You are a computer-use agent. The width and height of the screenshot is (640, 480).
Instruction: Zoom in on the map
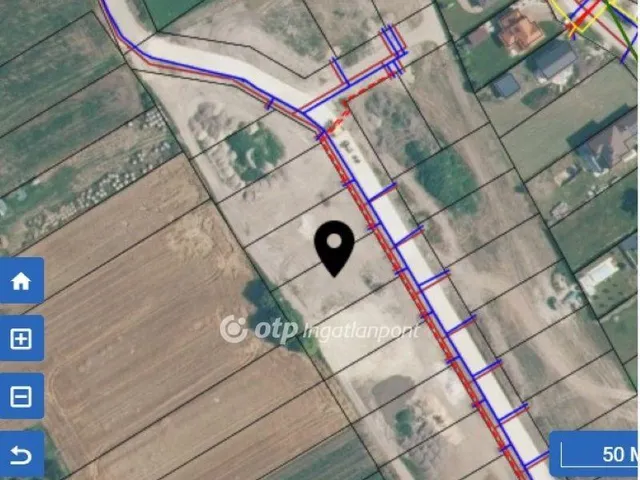click(21, 339)
